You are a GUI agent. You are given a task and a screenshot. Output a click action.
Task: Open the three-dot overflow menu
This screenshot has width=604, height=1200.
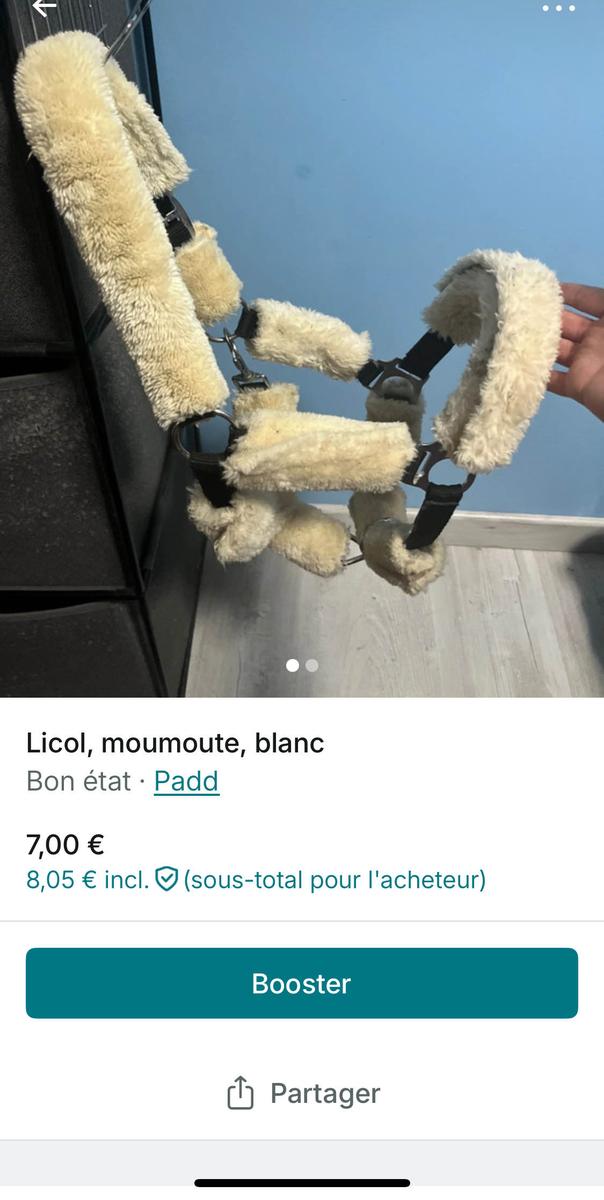(558, 8)
